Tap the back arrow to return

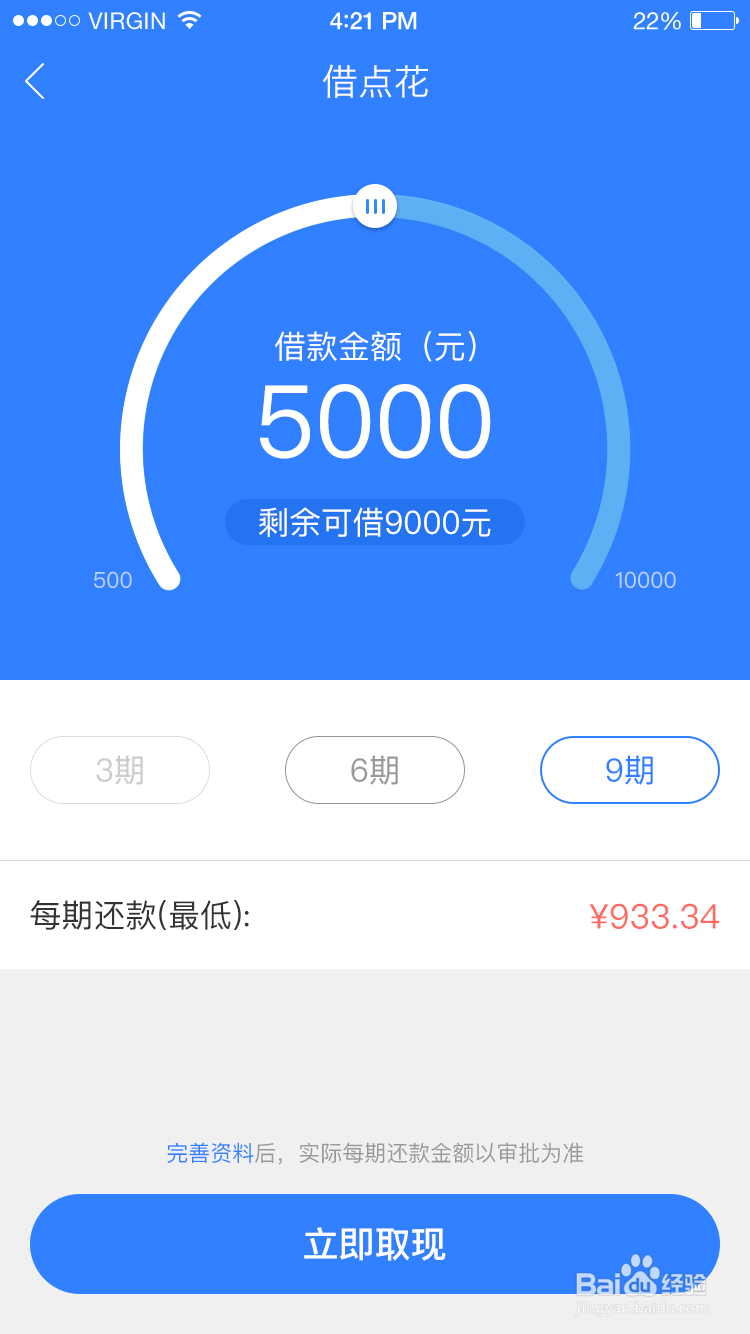pyautogui.click(x=35, y=82)
